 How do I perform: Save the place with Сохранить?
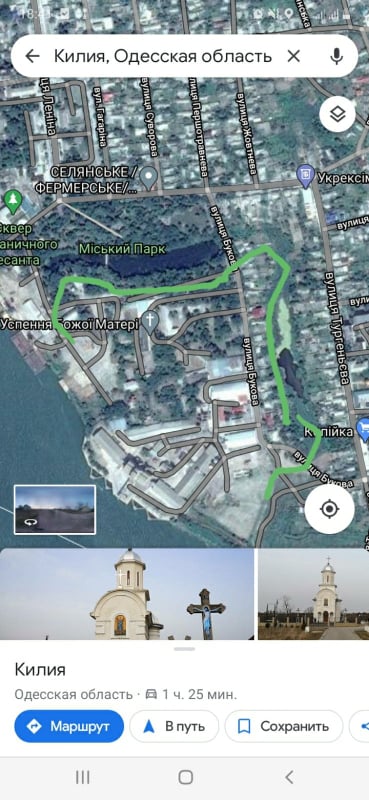tap(283, 726)
